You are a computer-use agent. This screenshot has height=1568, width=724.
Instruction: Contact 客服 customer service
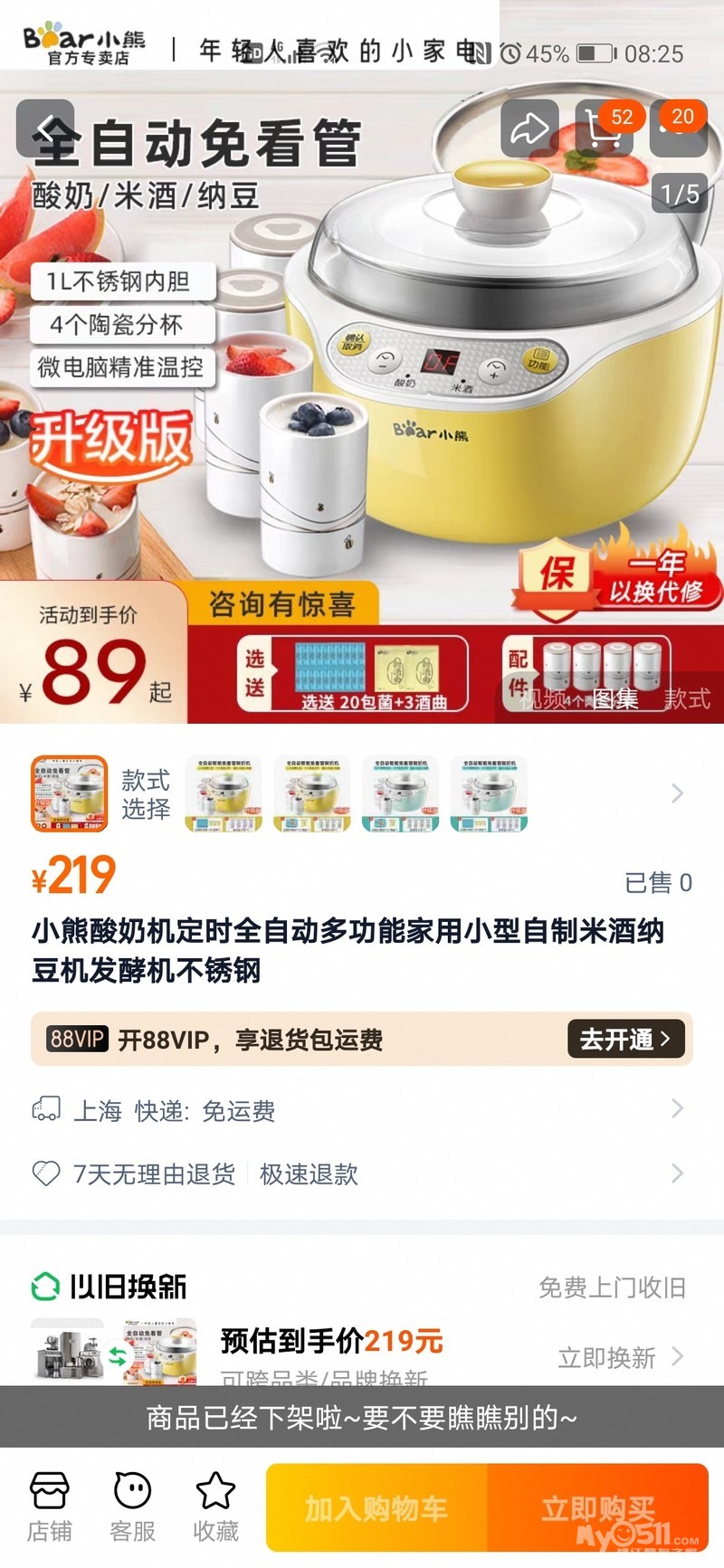(132, 1506)
